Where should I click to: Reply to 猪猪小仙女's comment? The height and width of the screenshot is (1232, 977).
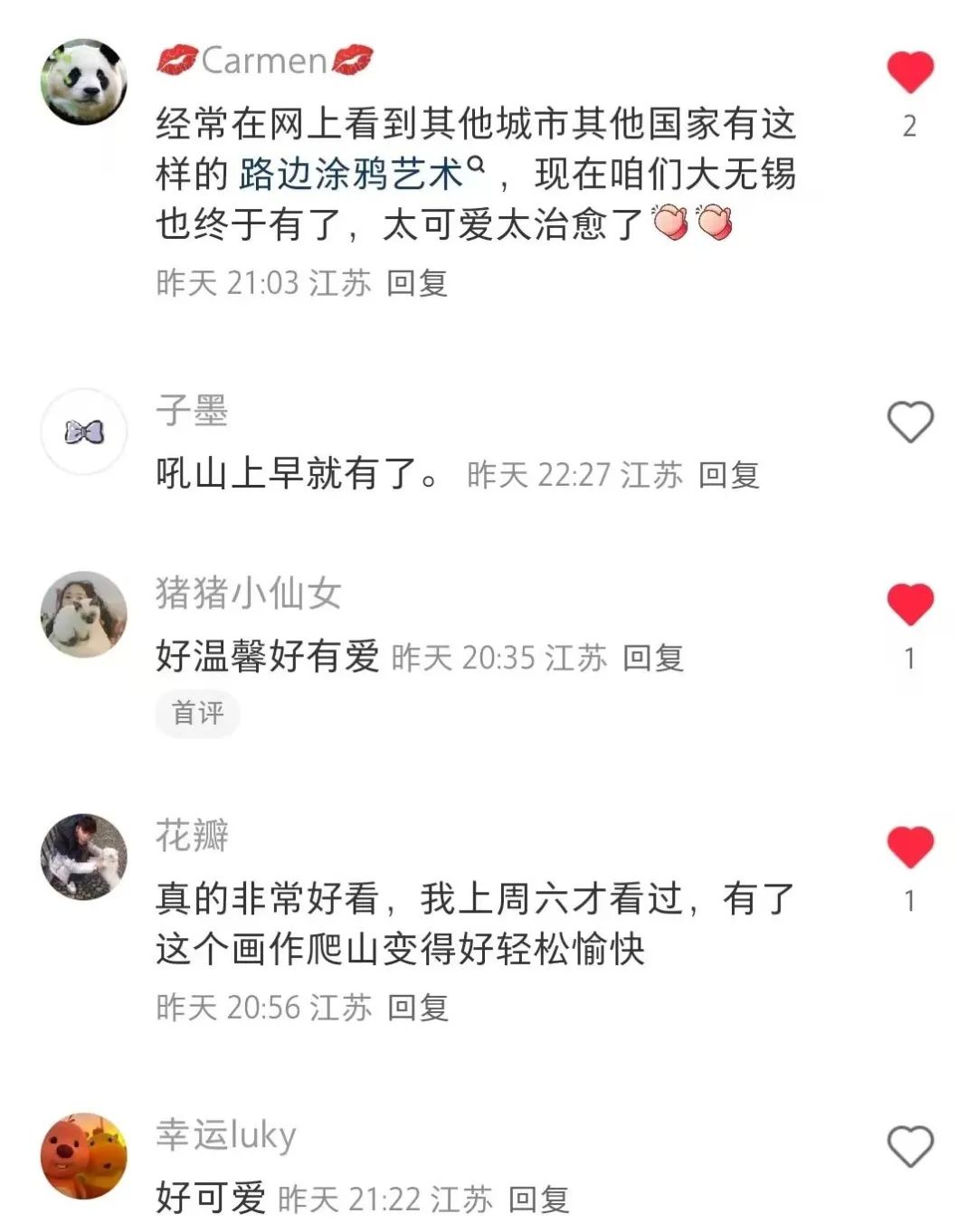[x=653, y=658]
